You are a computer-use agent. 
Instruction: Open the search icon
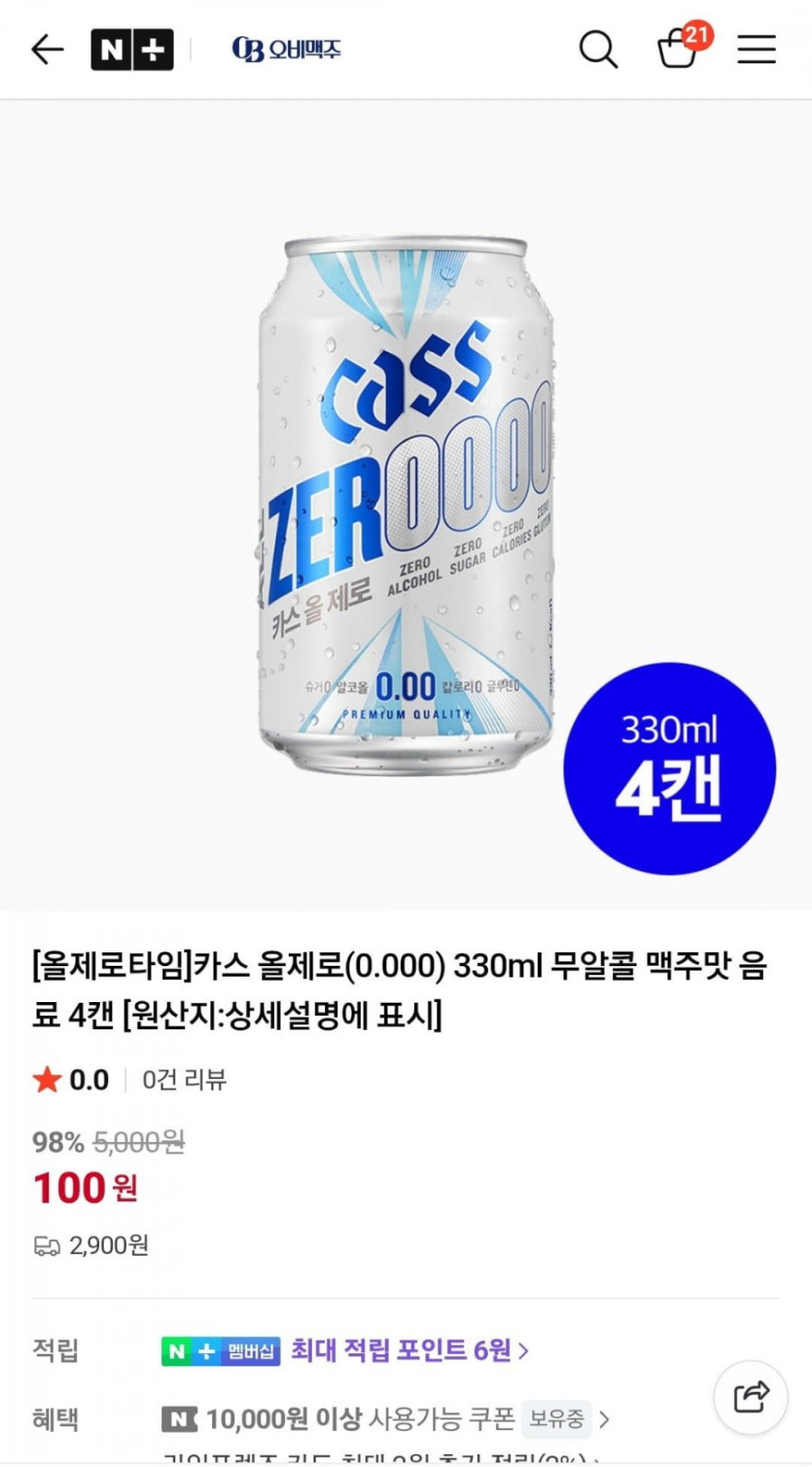[x=598, y=50]
